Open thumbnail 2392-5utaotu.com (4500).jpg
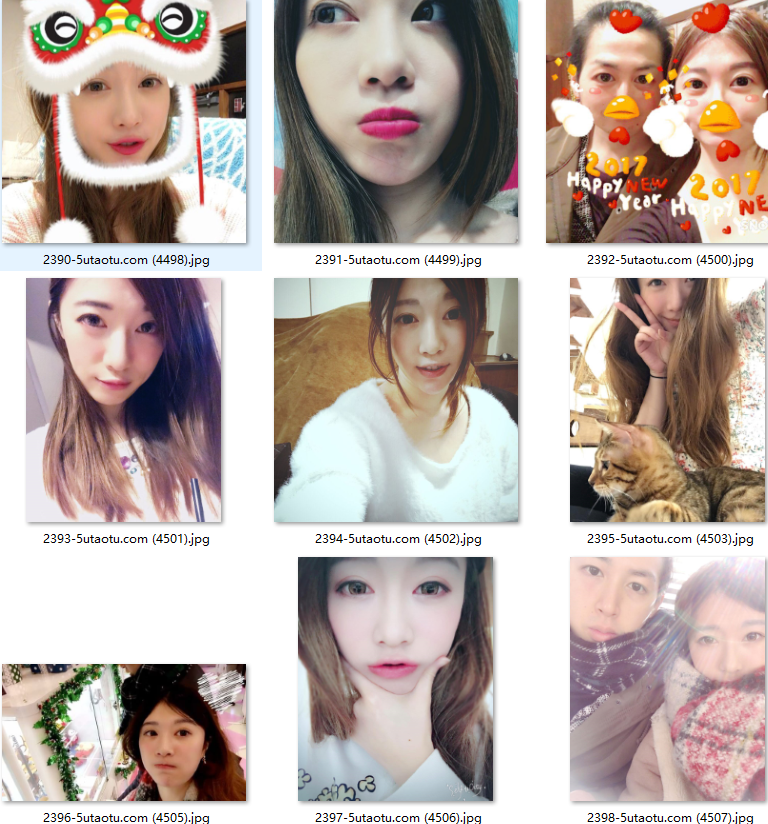Viewport: 768px width, 824px height. [x=658, y=121]
